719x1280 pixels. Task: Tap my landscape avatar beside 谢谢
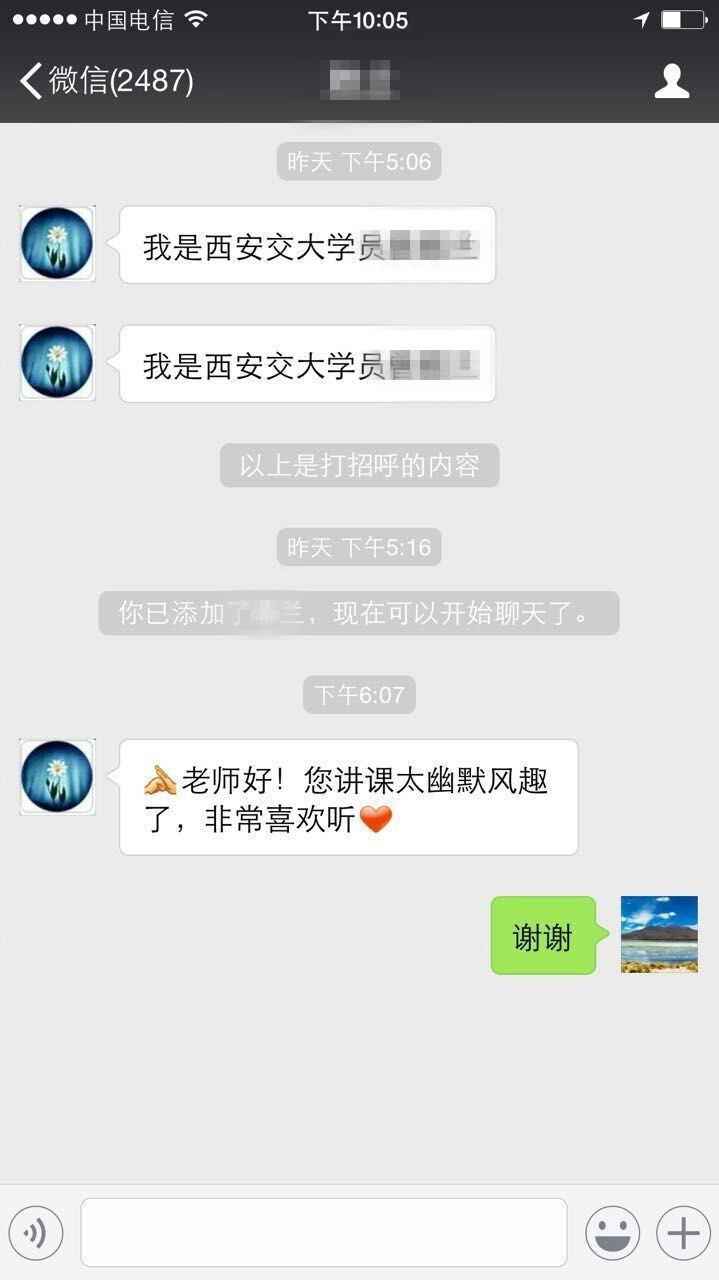tap(658, 934)
